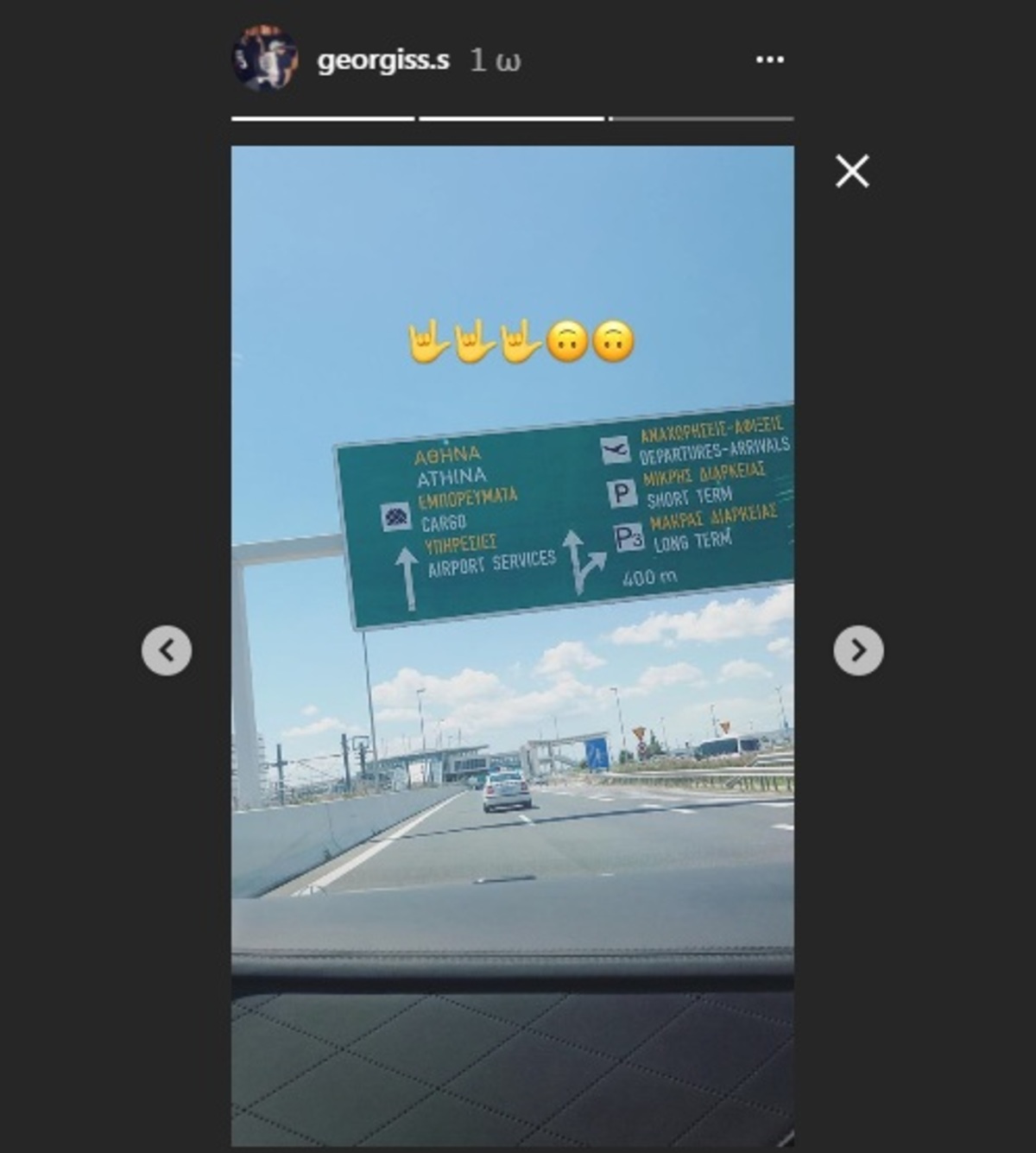Image resolution: width=1036 pixels, height=1153 pixels.
Task: Open the georgiss.s username link
Action: click(x=383, y=60)
